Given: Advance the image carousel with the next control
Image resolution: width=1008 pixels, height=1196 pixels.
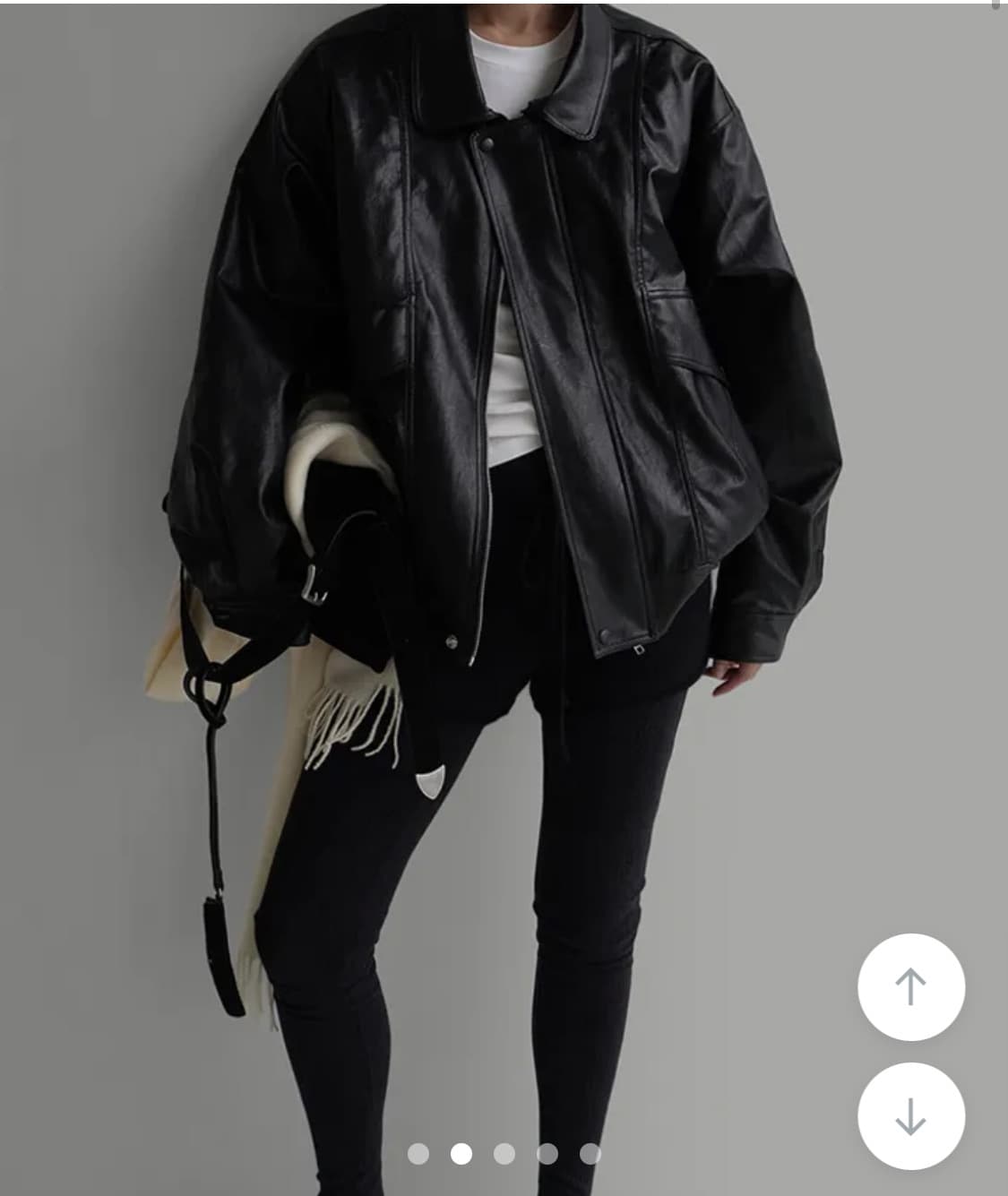Looking at the screenshot, I should click(x=911, y=1118).
